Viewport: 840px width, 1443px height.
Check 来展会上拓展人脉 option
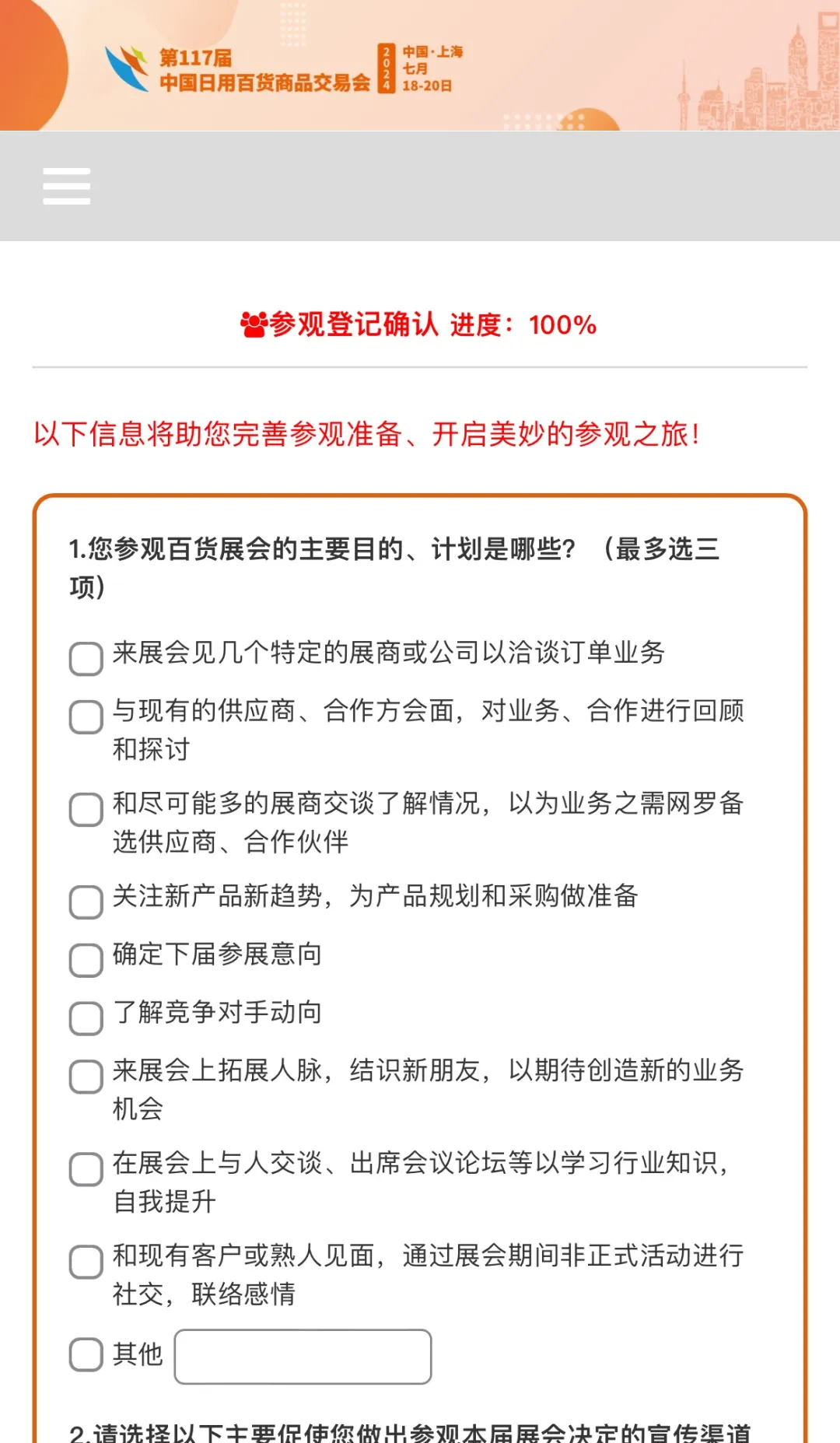[86, 1077]
